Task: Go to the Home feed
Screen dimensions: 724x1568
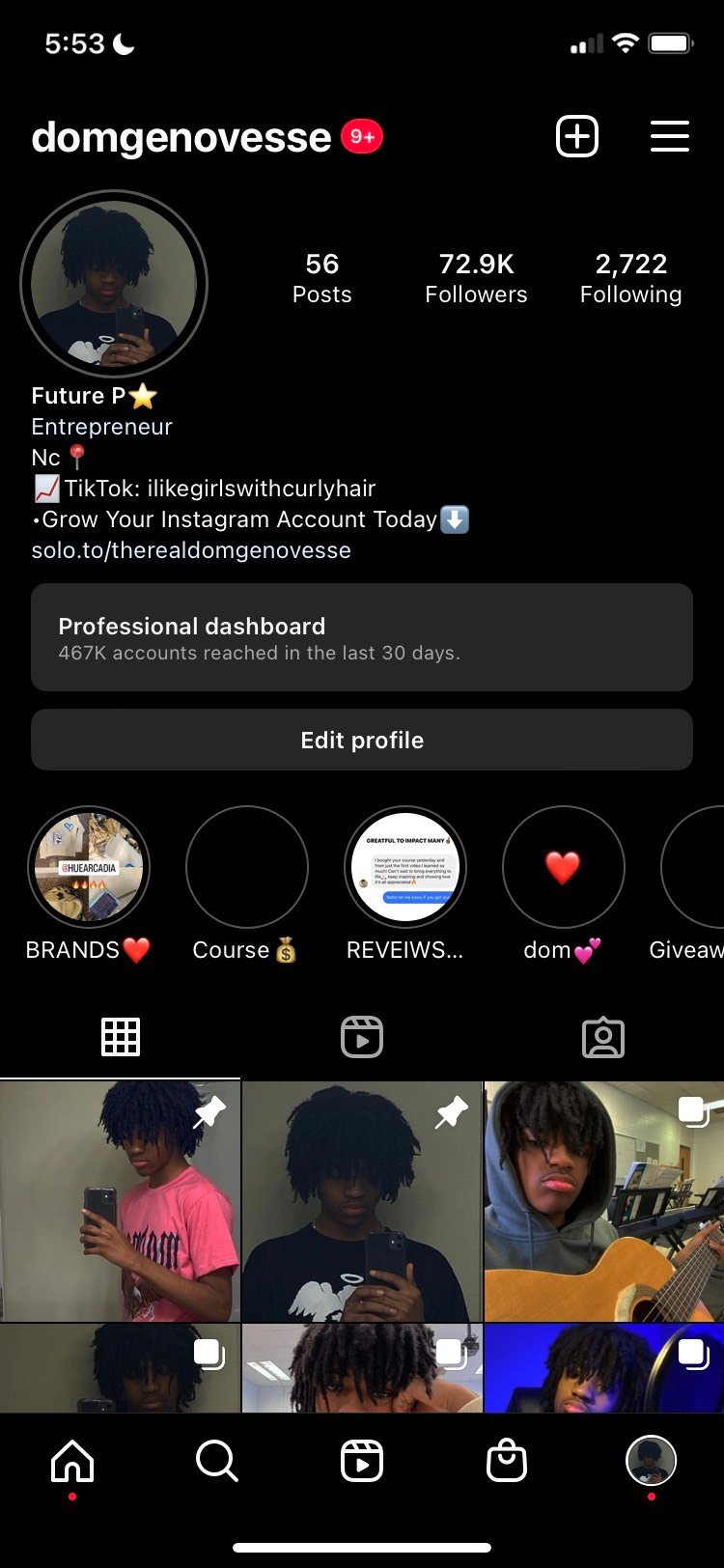Action: tap(72, 1461)
